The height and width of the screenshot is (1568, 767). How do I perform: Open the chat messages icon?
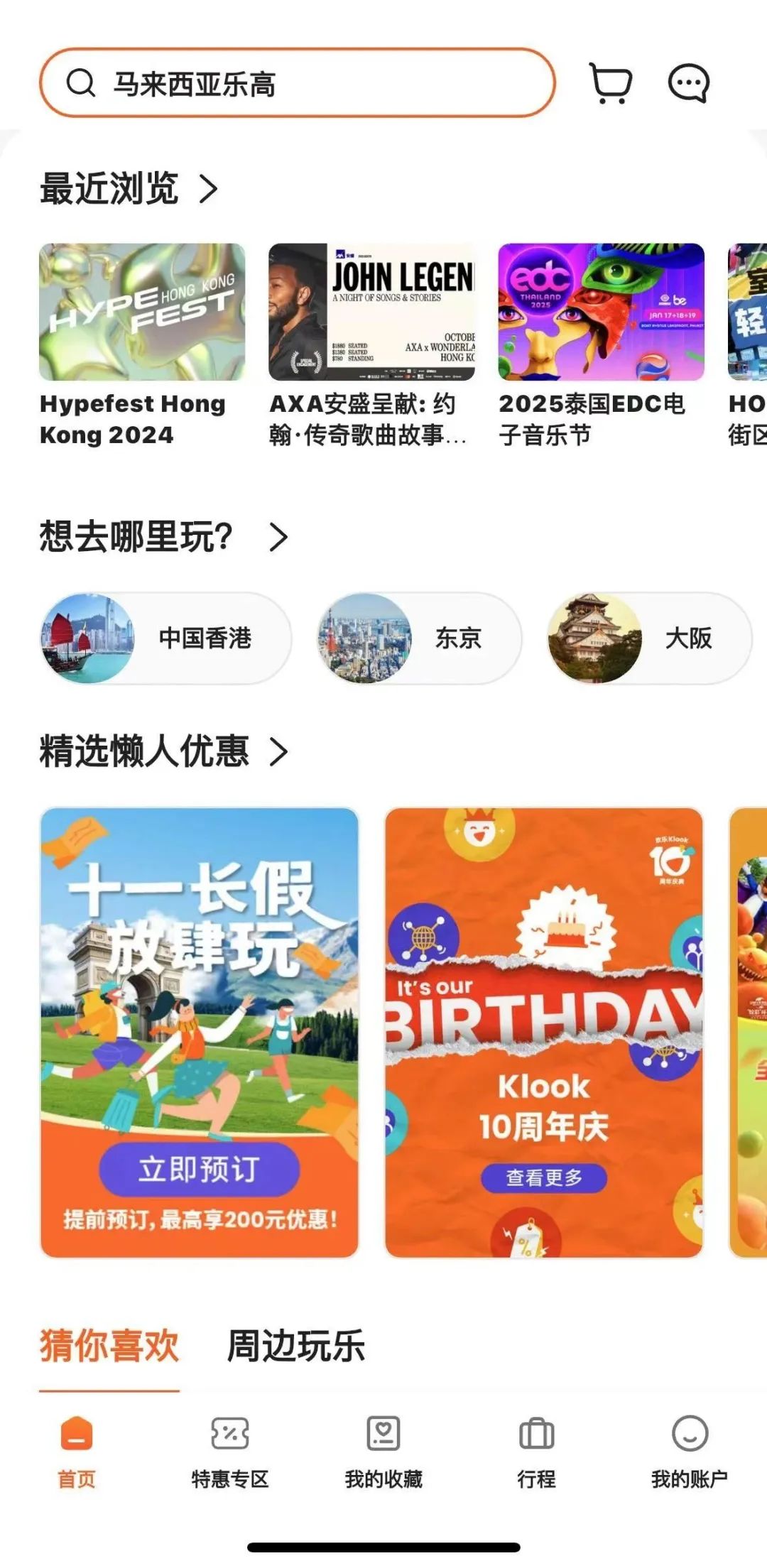click(688, 84)
